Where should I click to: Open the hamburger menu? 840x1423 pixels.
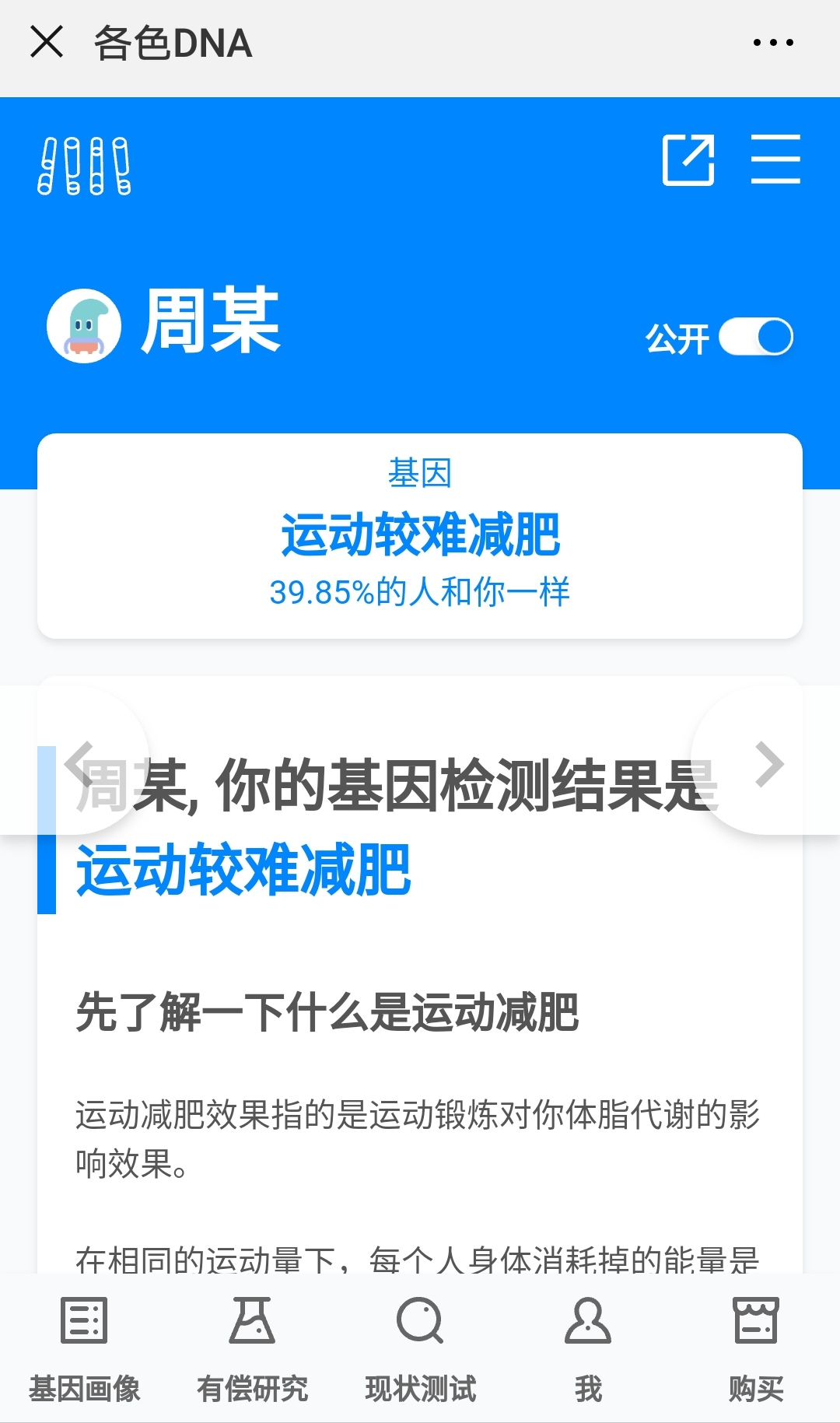click(x=775, y=159)
